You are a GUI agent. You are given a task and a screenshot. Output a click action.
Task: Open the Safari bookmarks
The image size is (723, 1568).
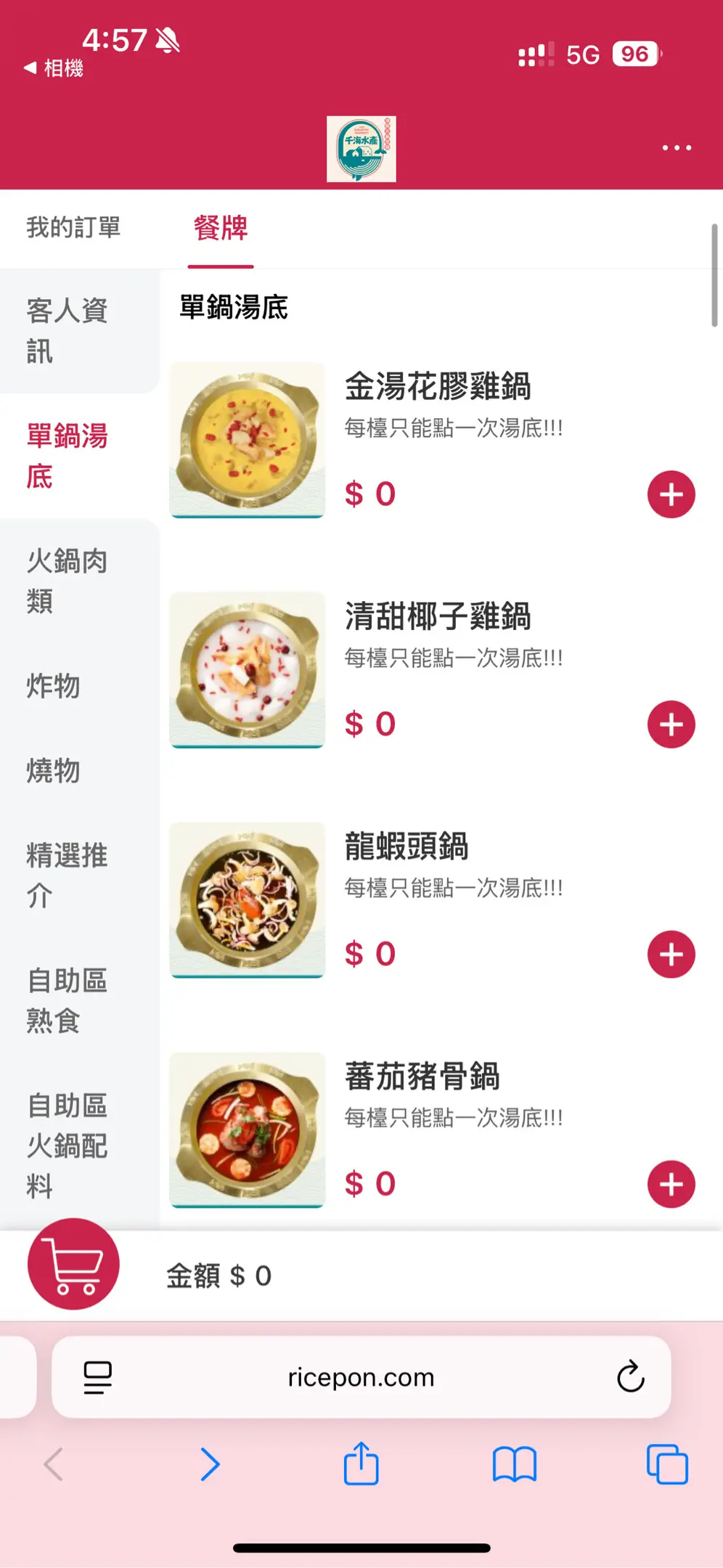coord(514,1464)
